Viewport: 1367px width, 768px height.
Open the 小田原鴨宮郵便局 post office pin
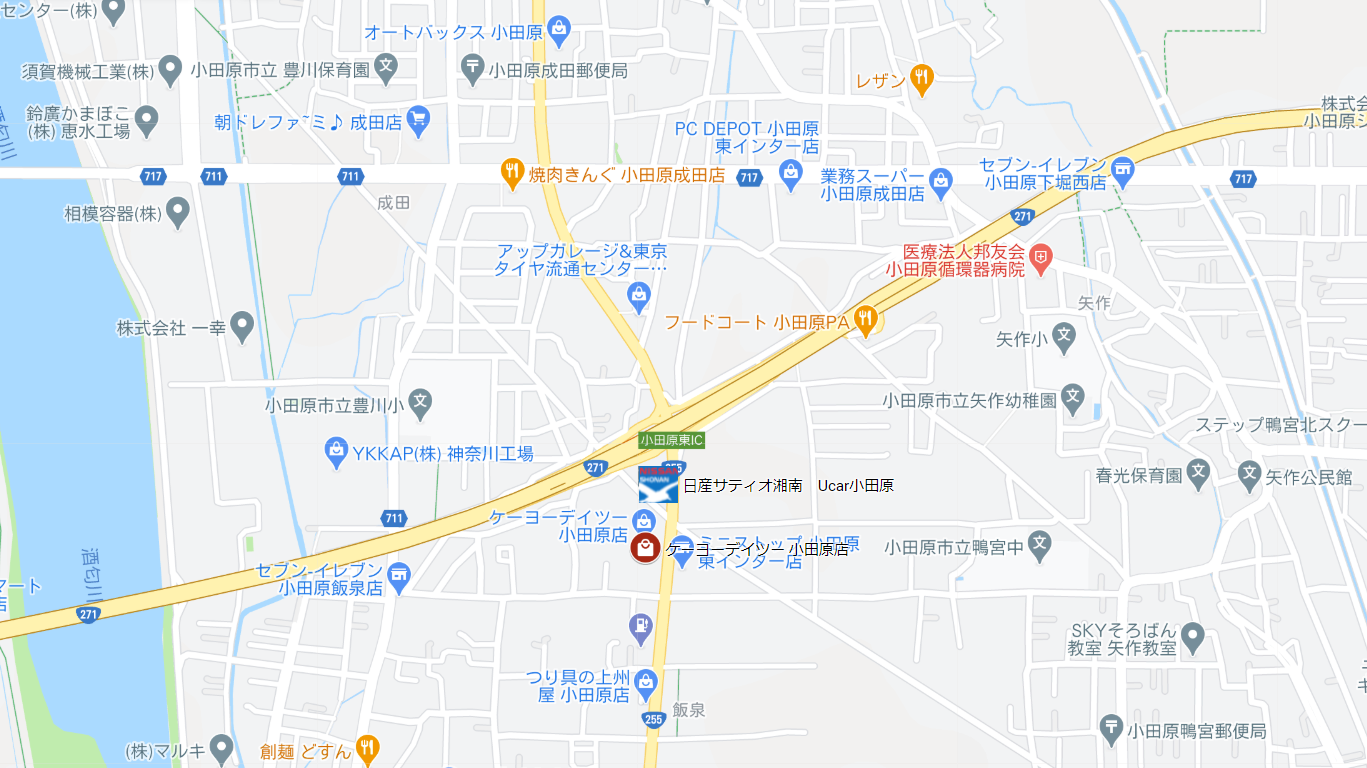[x=1111, y=727]
